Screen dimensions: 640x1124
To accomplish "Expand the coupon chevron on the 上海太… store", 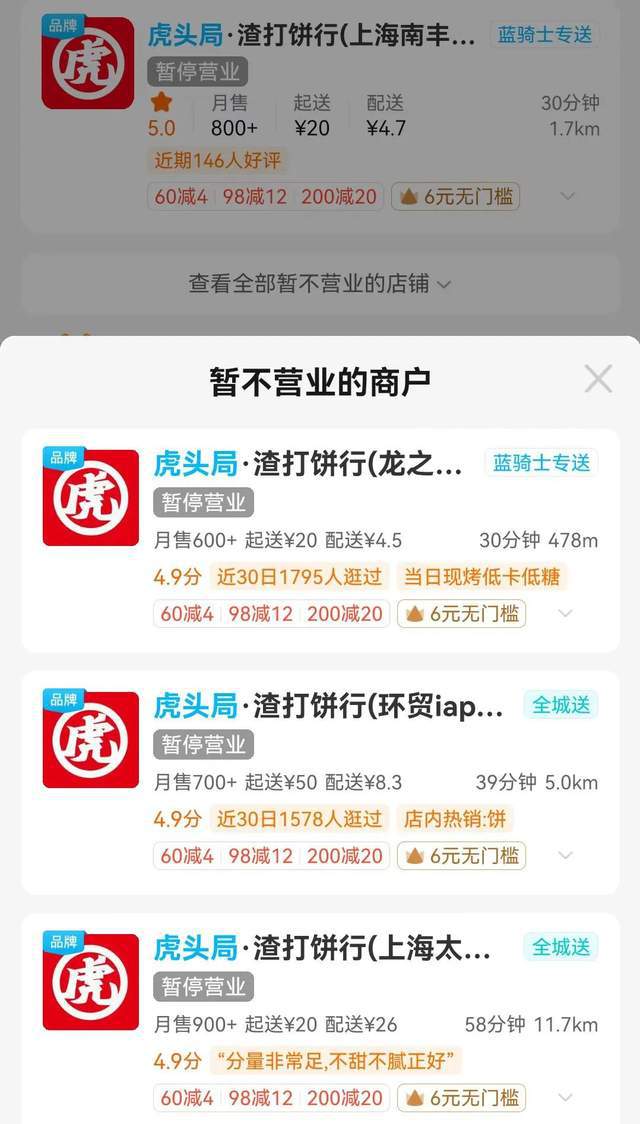I will pos(565,1097).
